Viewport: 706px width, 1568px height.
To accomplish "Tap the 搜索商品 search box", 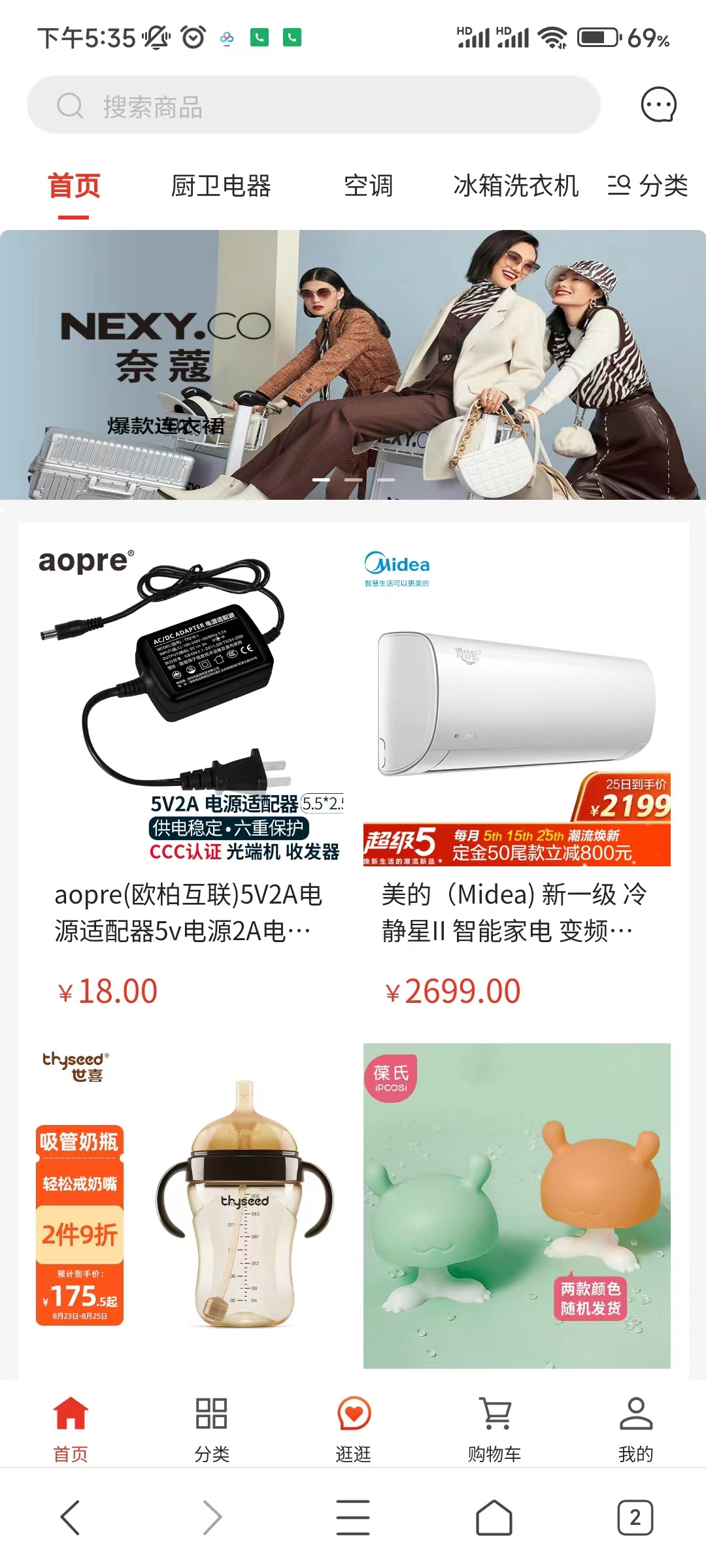I will [x=314, y=105].
